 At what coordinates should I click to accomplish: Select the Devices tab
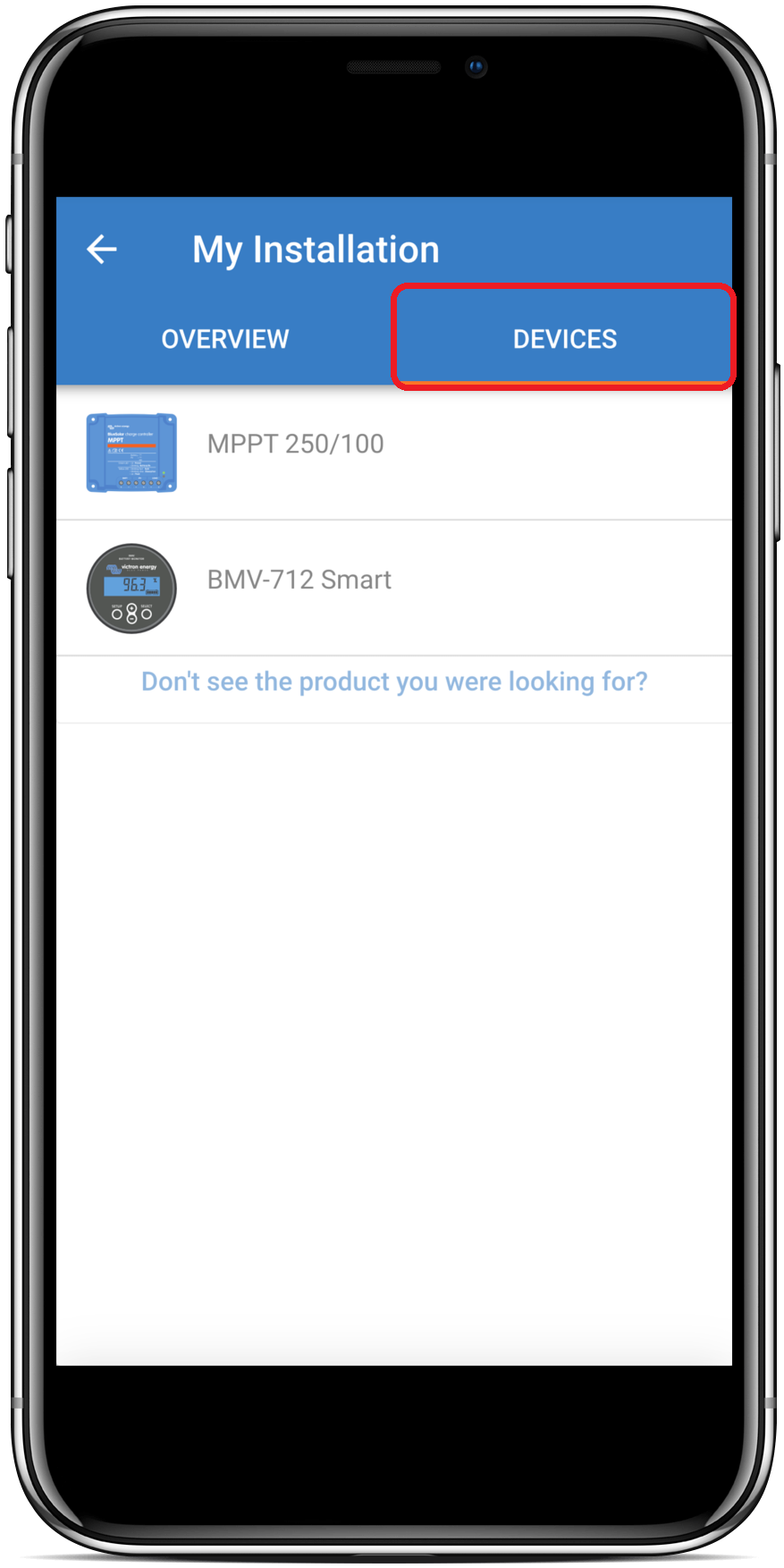564,340
